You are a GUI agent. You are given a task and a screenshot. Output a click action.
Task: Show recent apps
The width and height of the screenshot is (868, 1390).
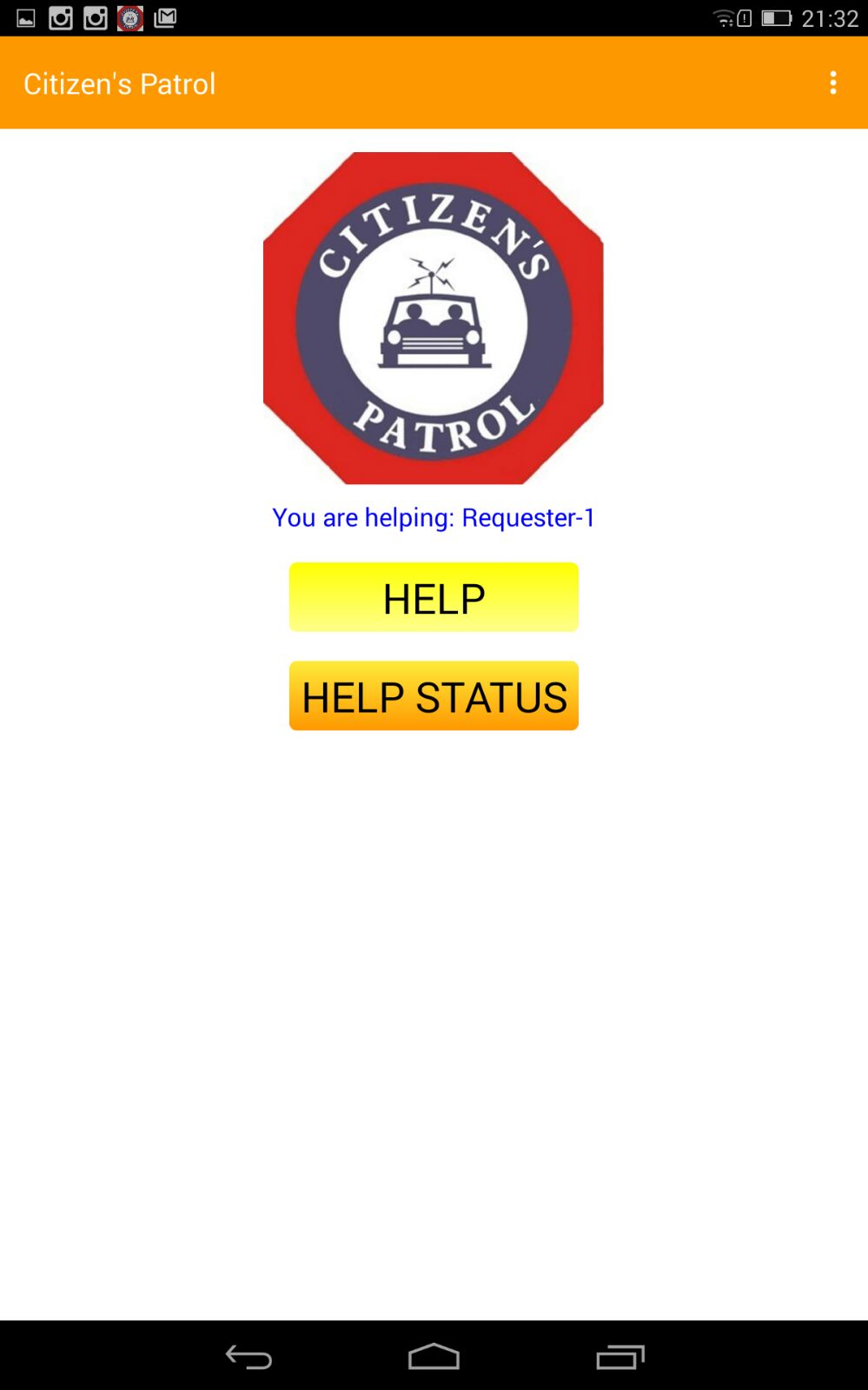620,1356
